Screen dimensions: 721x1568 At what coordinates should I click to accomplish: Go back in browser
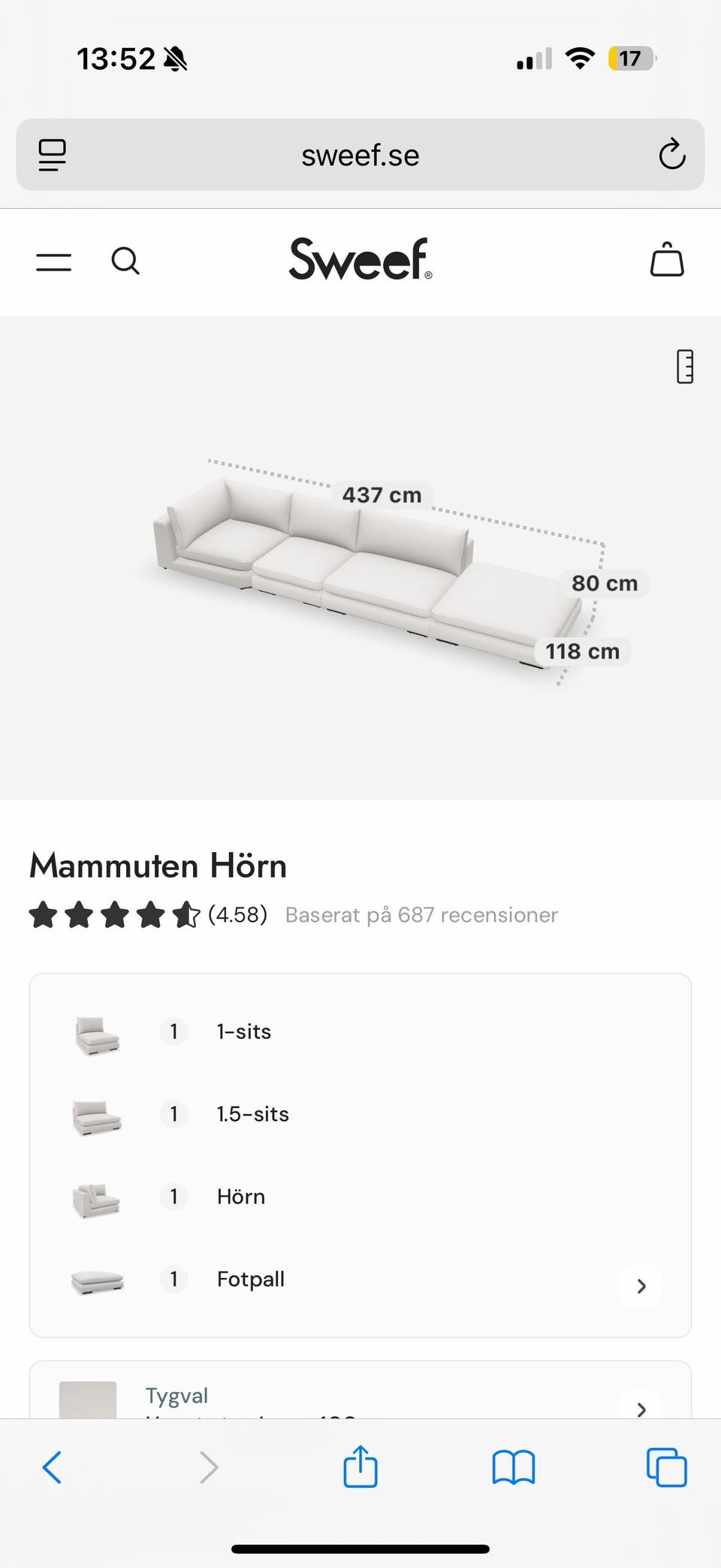pos(52,1467)
